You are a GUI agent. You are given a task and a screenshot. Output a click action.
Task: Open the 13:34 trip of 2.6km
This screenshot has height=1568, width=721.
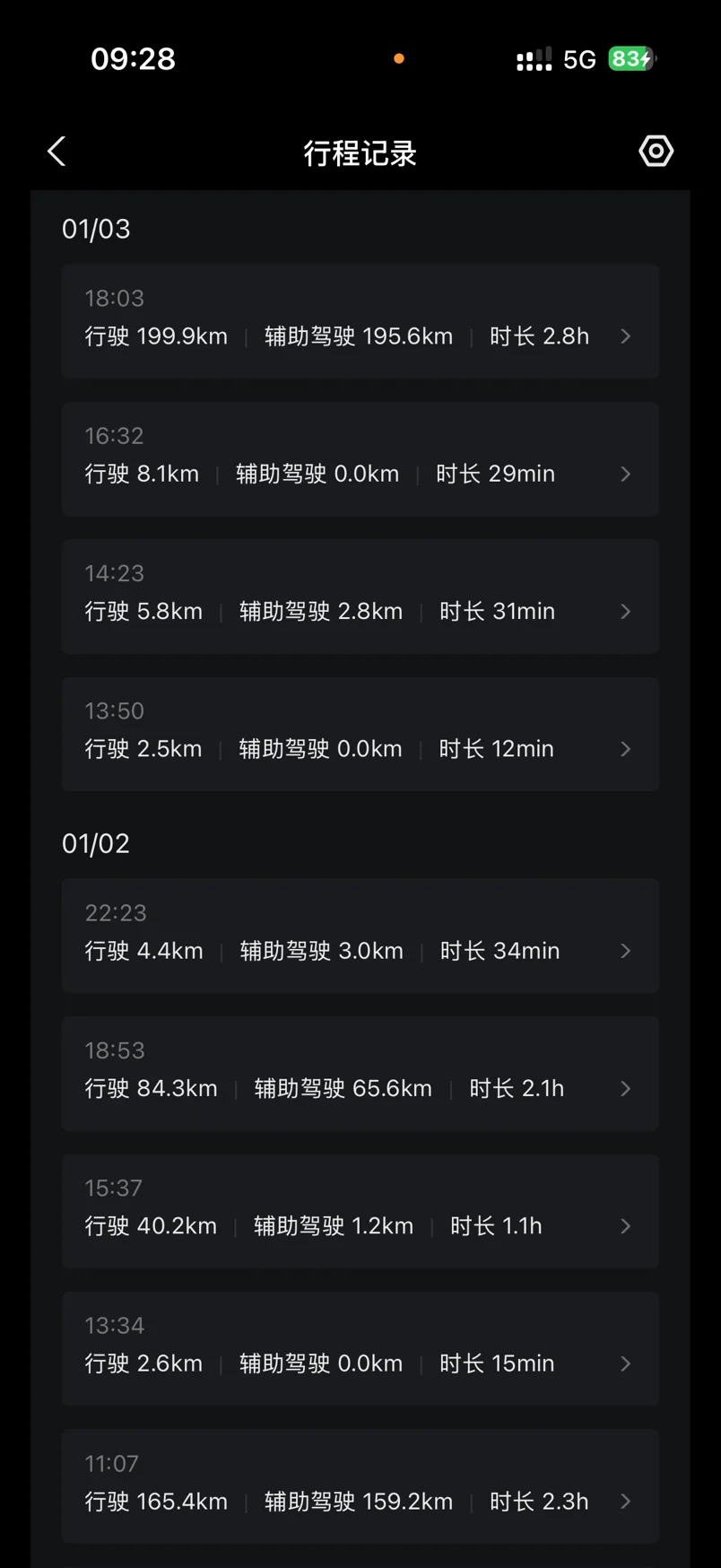360,1348
